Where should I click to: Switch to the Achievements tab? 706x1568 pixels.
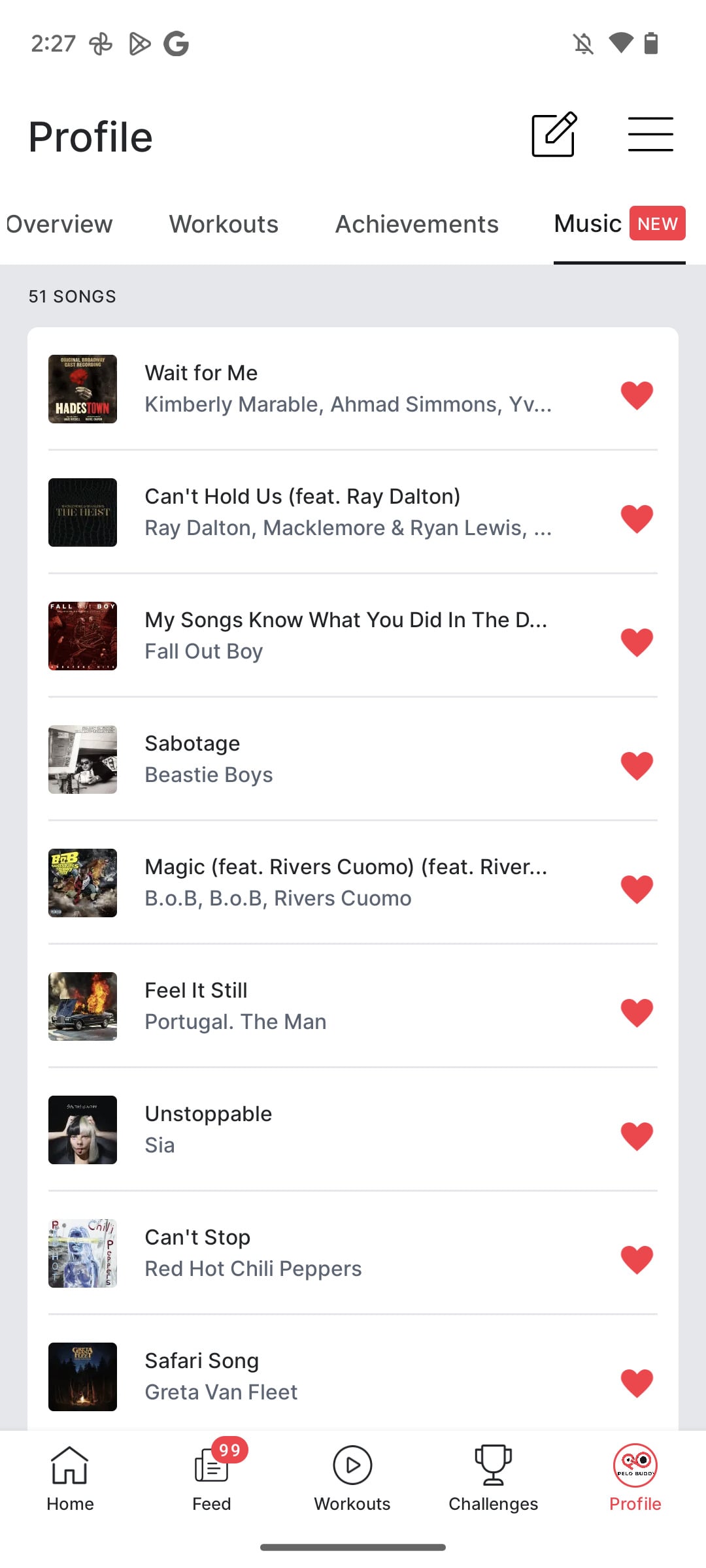coord(416,224)
